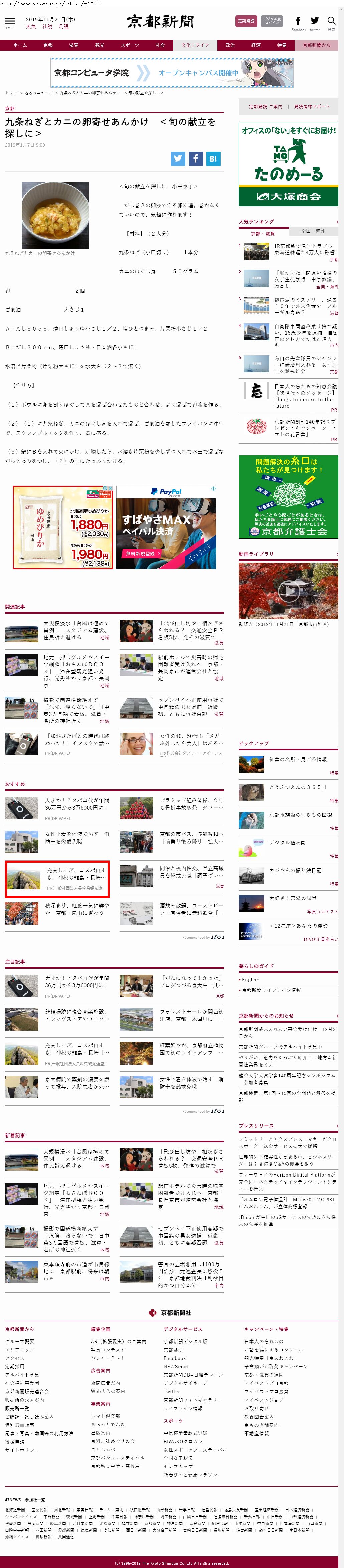Open the search icon in header
The height and width of the screenshot is (1568, 344).
coord(331,22)
